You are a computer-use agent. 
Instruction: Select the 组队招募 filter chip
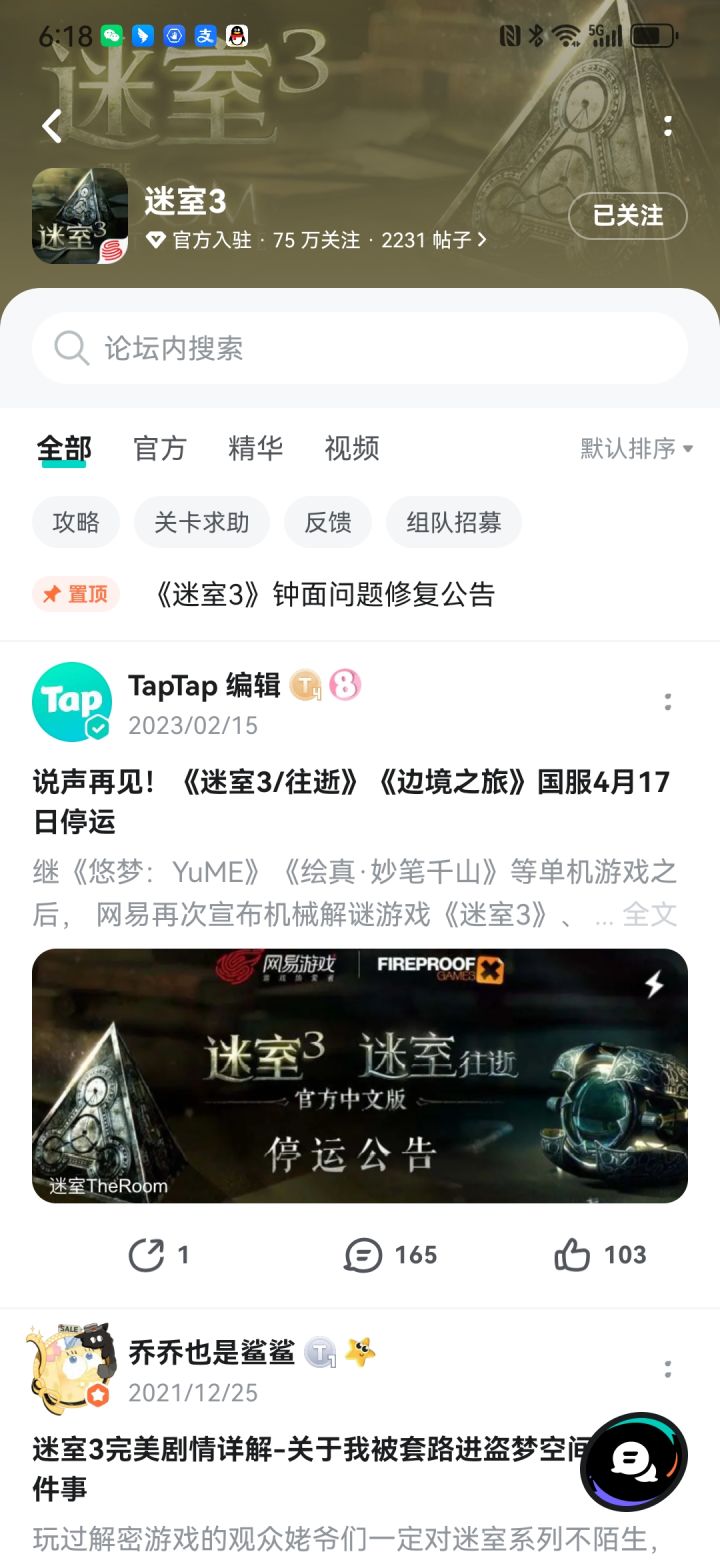tap(454, 522)
